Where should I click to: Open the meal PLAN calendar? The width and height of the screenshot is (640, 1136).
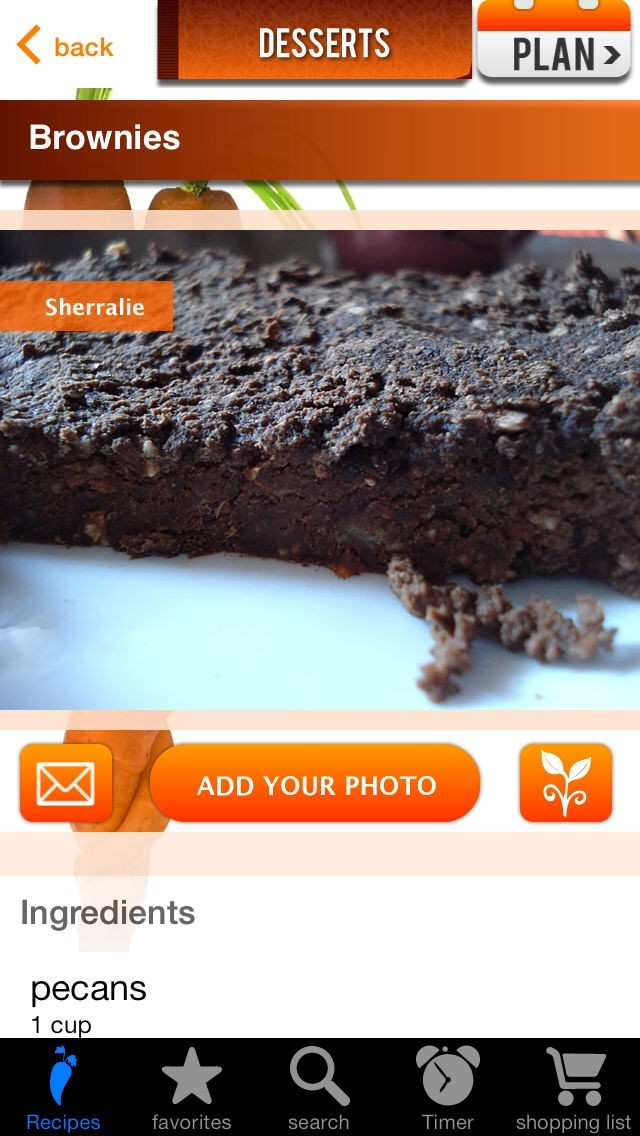(554, 44)
